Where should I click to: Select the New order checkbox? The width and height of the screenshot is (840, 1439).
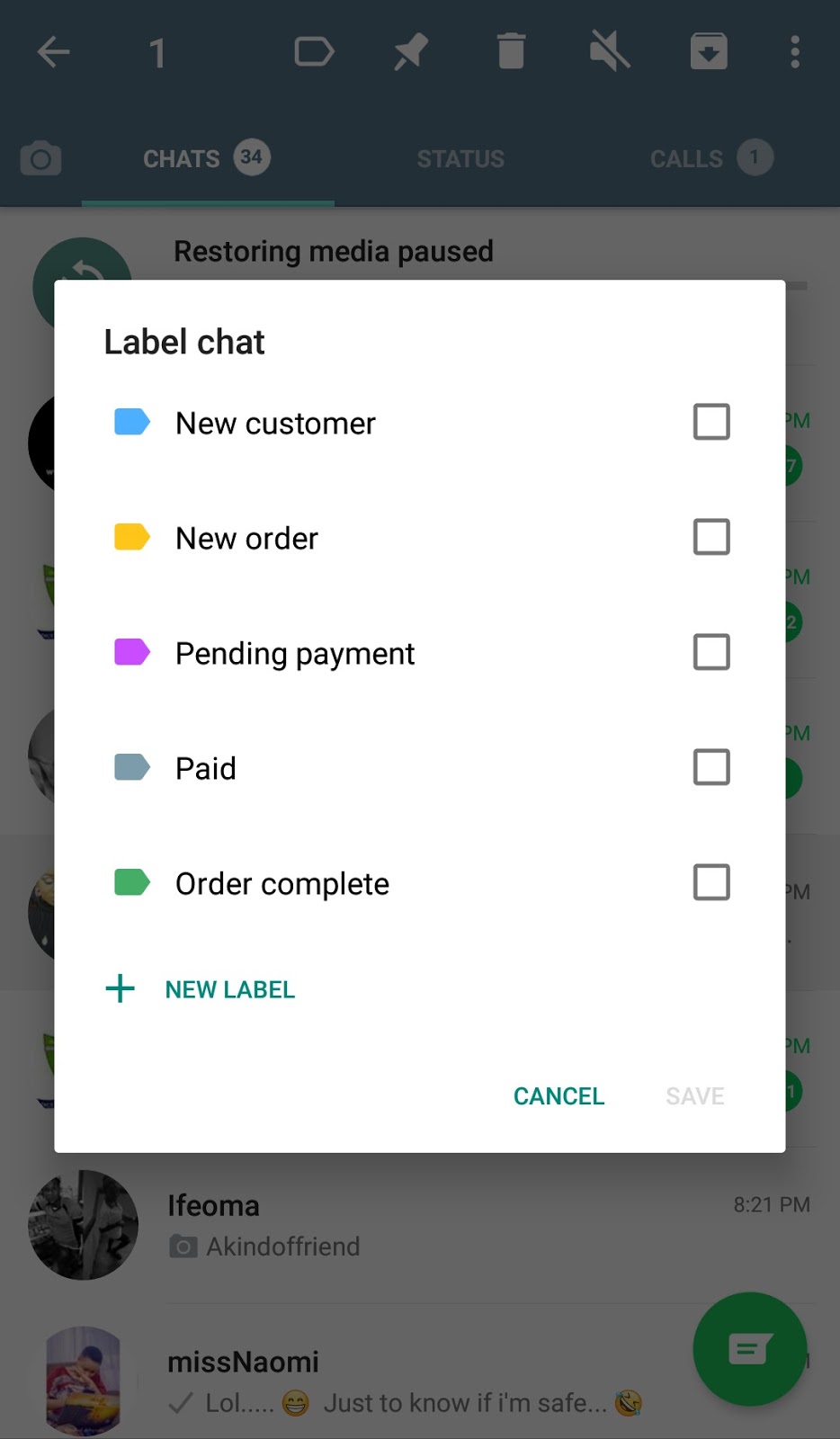(710, 537)
